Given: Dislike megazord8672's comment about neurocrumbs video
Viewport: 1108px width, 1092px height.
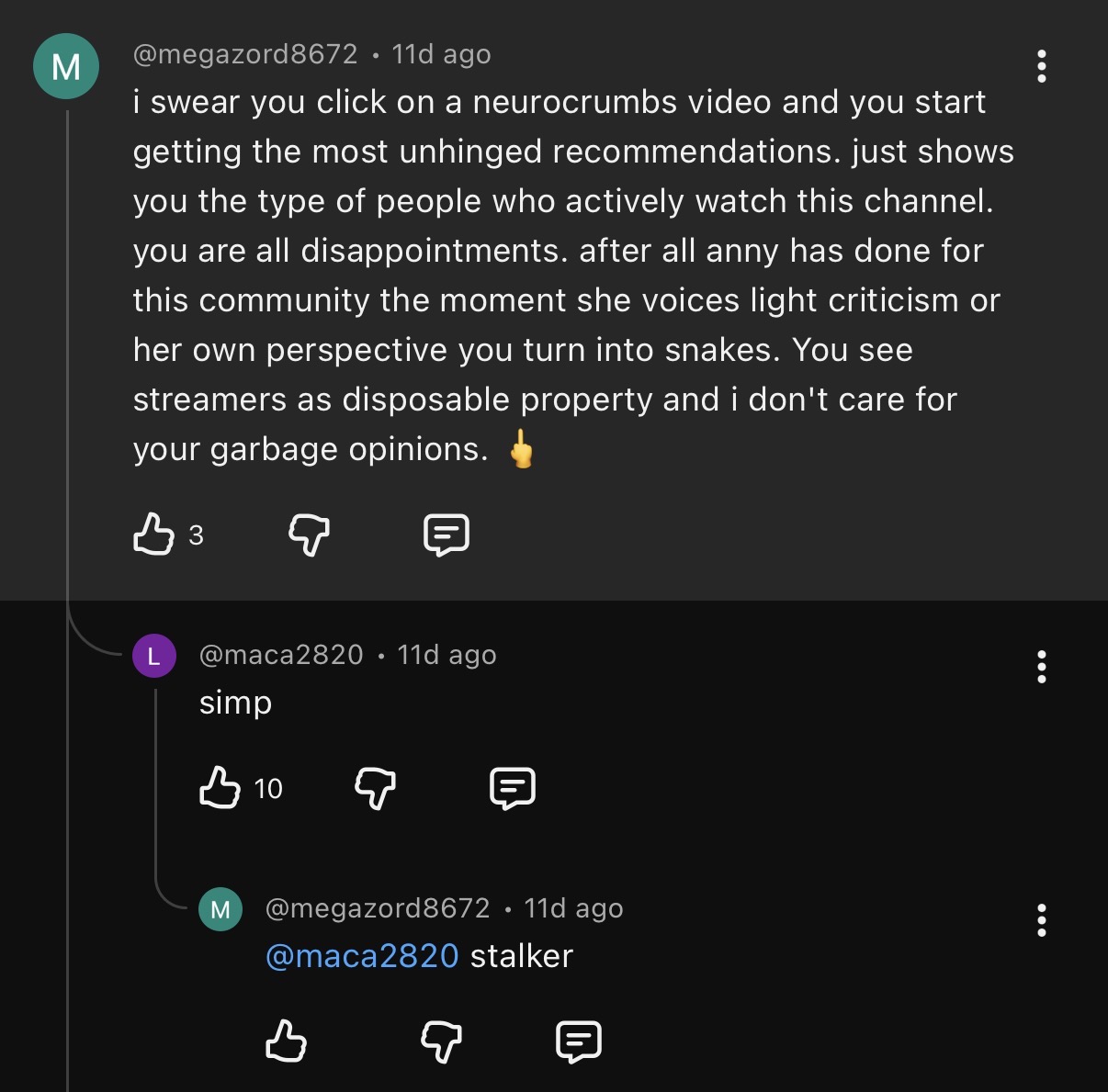Looking at the screenshot, I should tap(309, 534).
